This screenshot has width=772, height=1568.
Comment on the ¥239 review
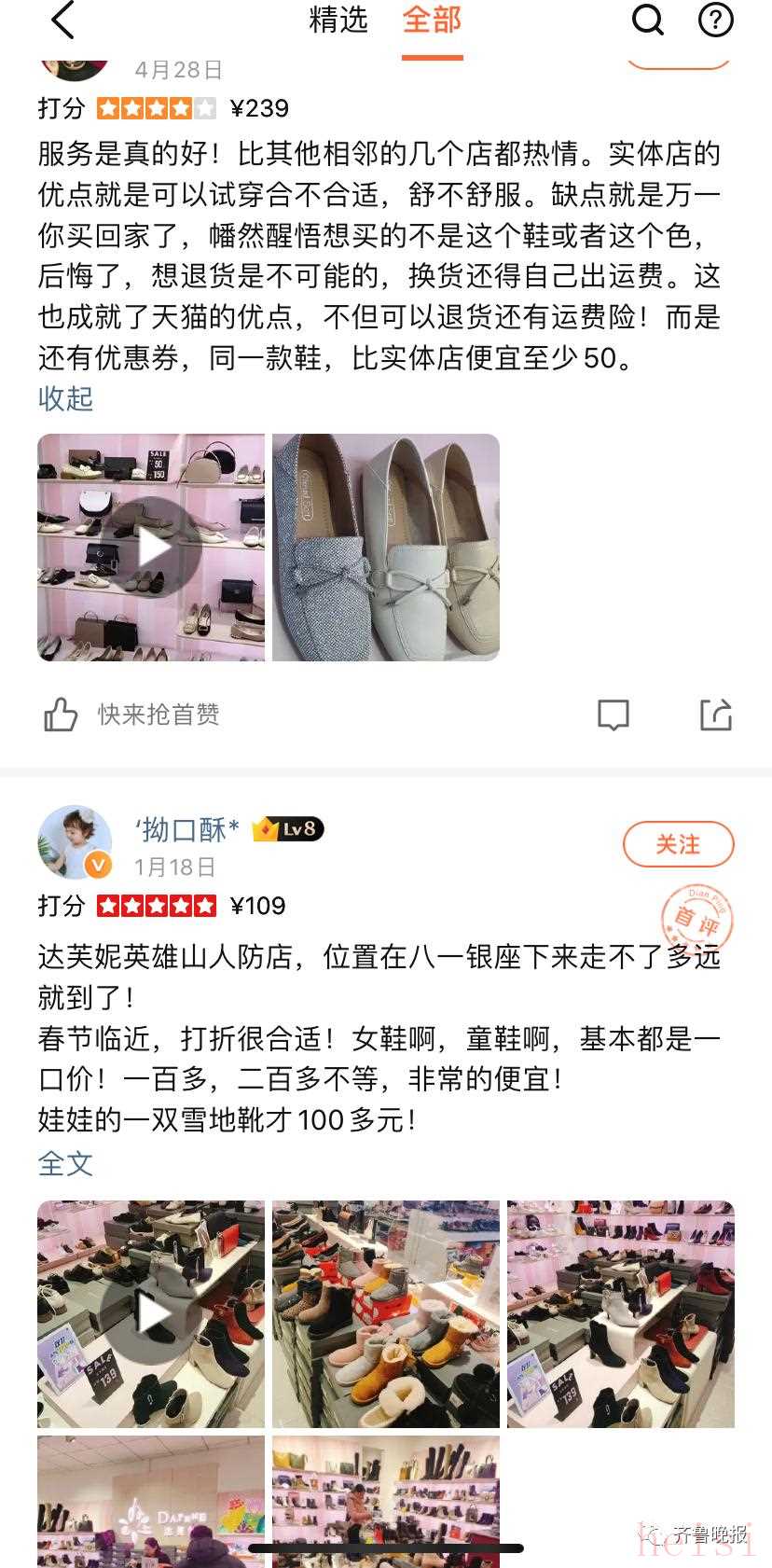(613, 715)
